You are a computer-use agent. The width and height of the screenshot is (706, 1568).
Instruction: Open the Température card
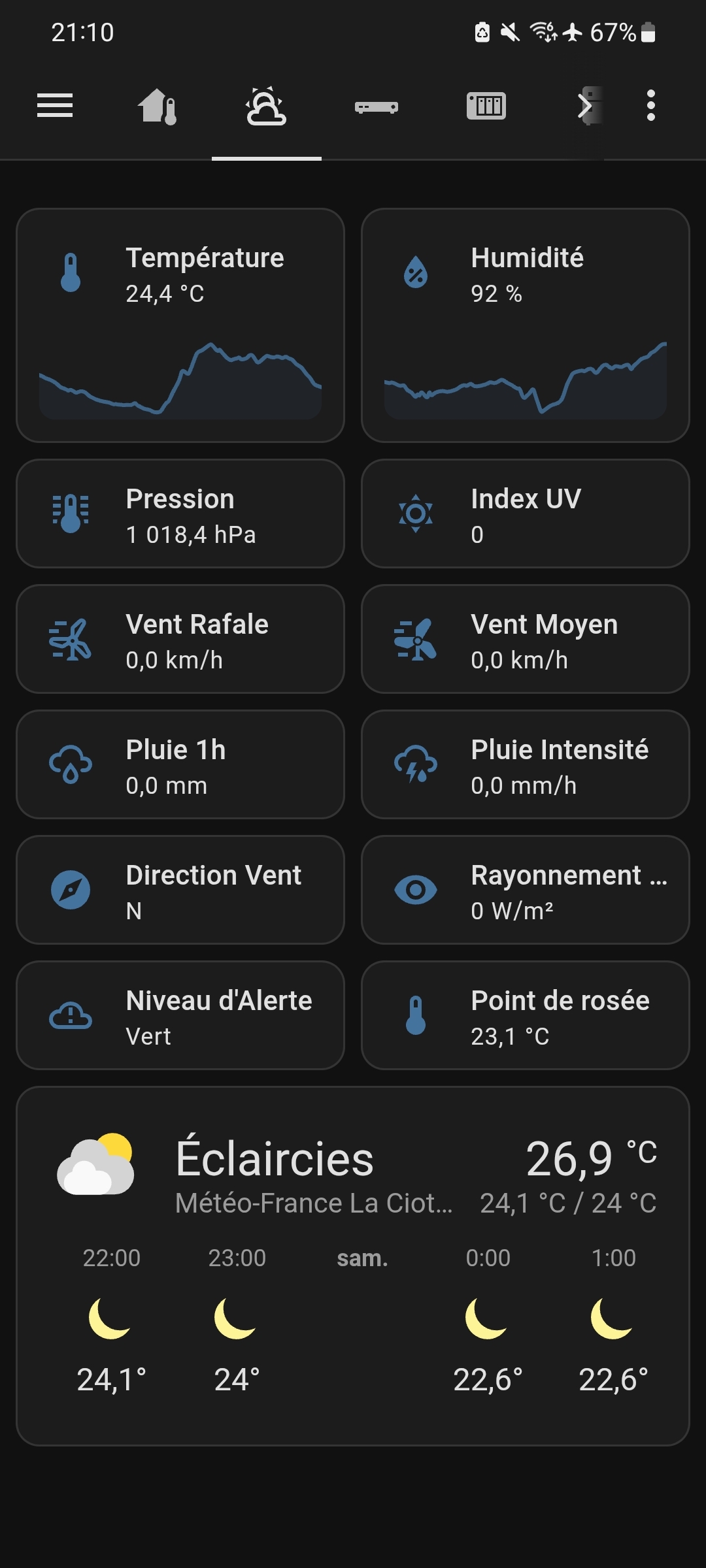(180, 325)
